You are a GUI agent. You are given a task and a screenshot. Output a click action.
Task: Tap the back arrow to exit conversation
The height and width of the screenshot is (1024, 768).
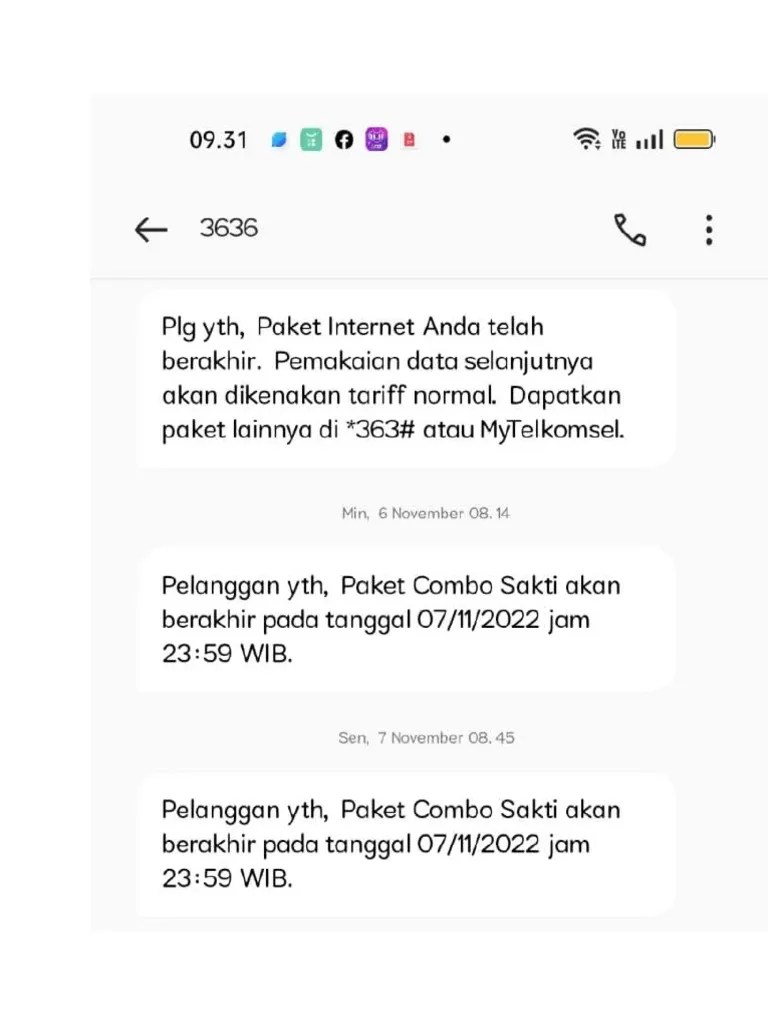(150, 230)
